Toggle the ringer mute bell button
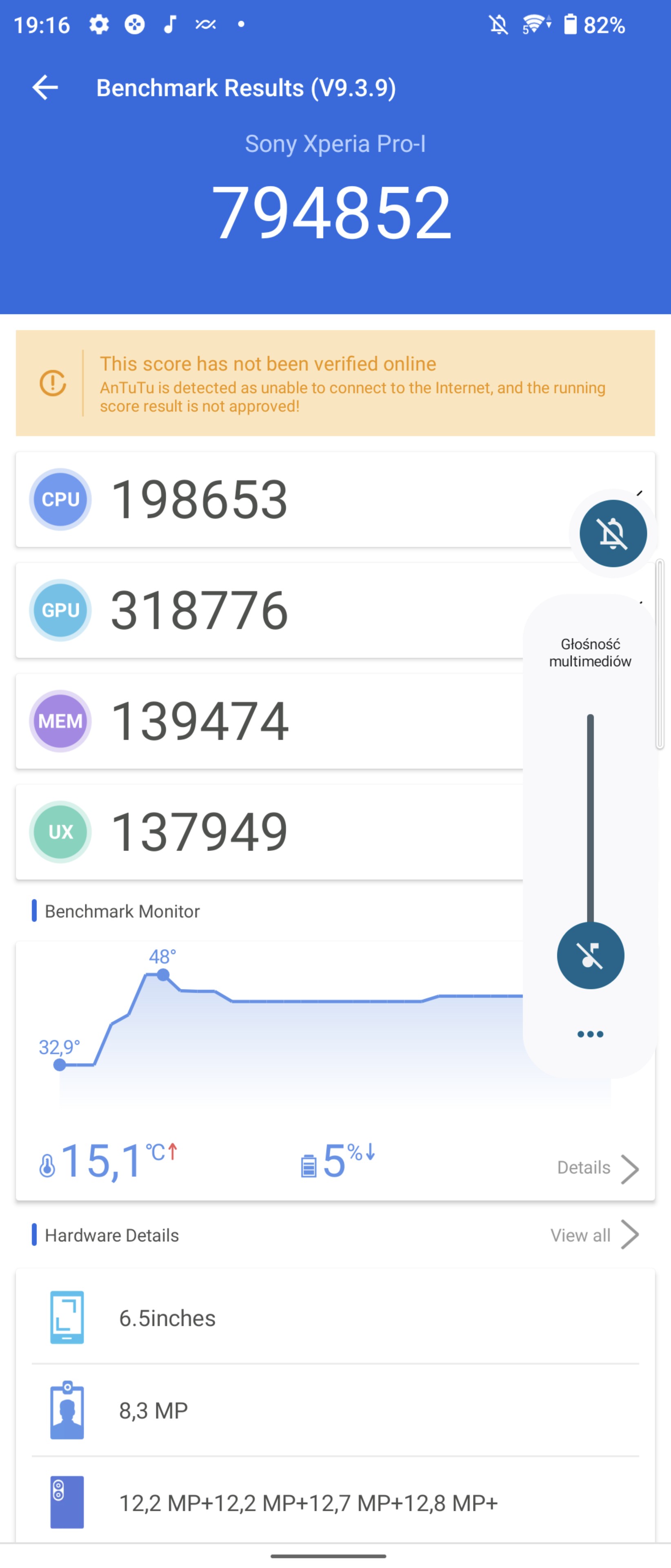The height and width of the screenshot is (1568, 671). 613,534
